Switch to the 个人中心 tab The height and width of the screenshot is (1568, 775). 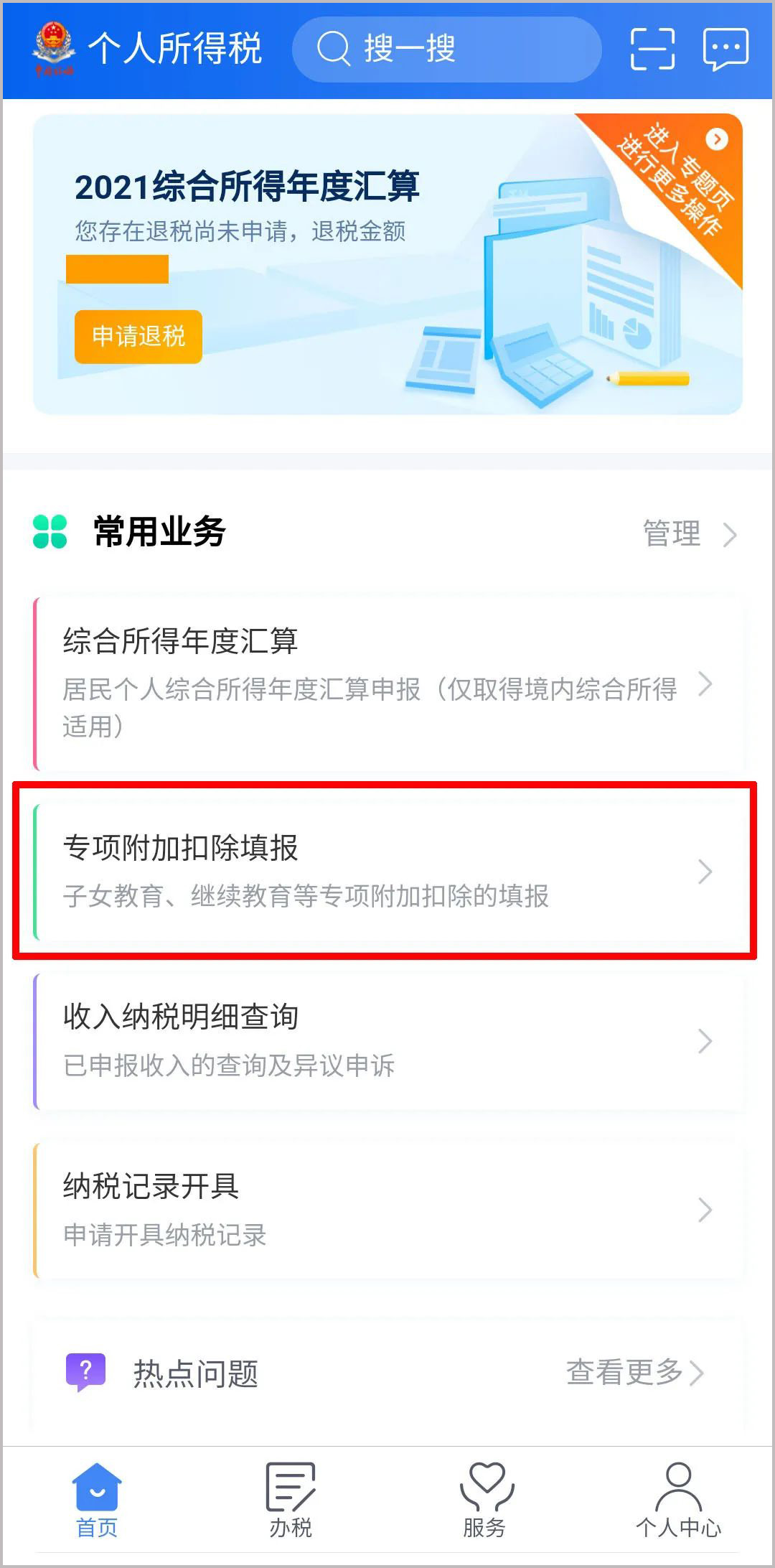click(678, 1501)
